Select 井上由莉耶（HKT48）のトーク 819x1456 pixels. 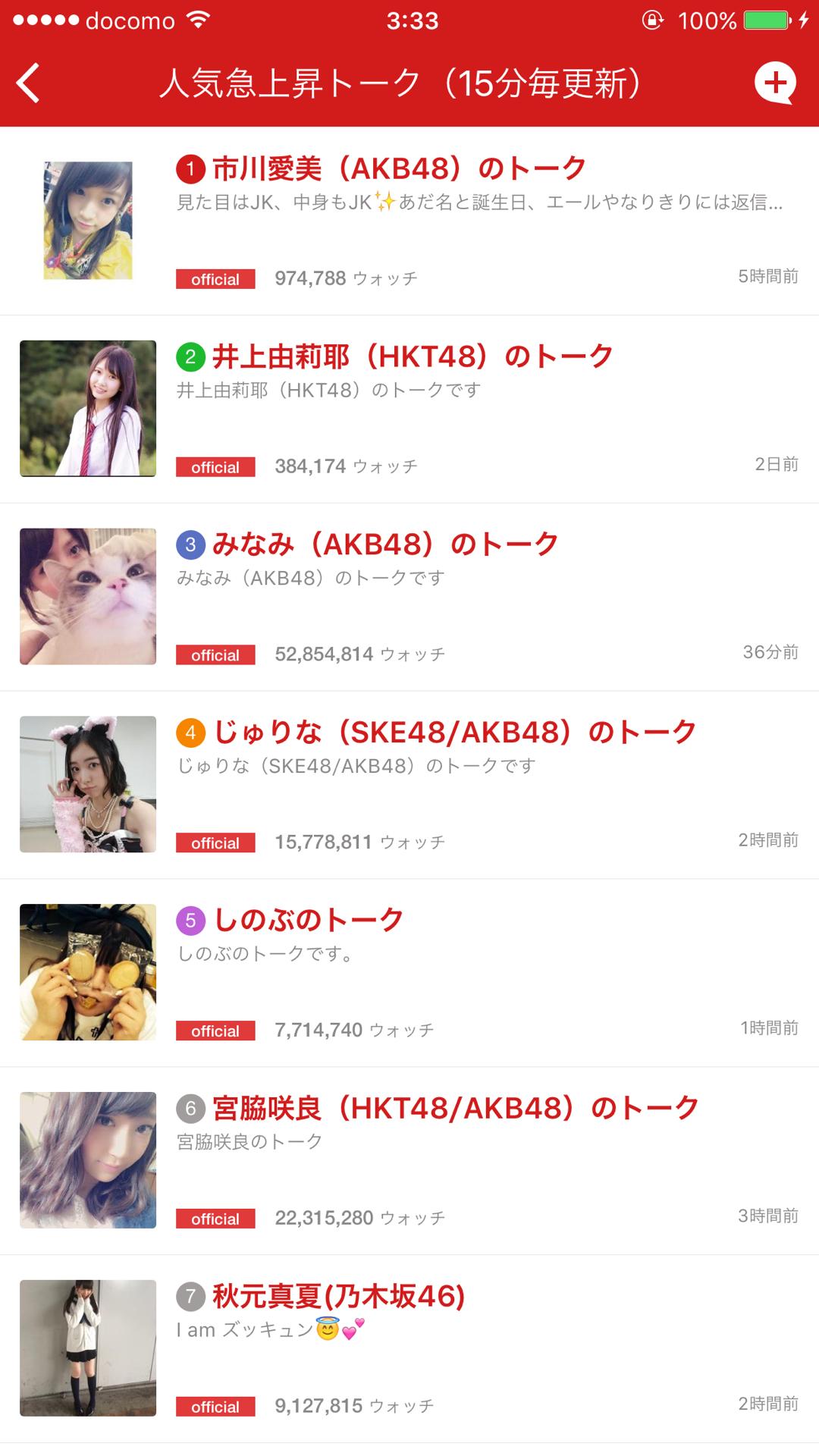coord(413,356)
